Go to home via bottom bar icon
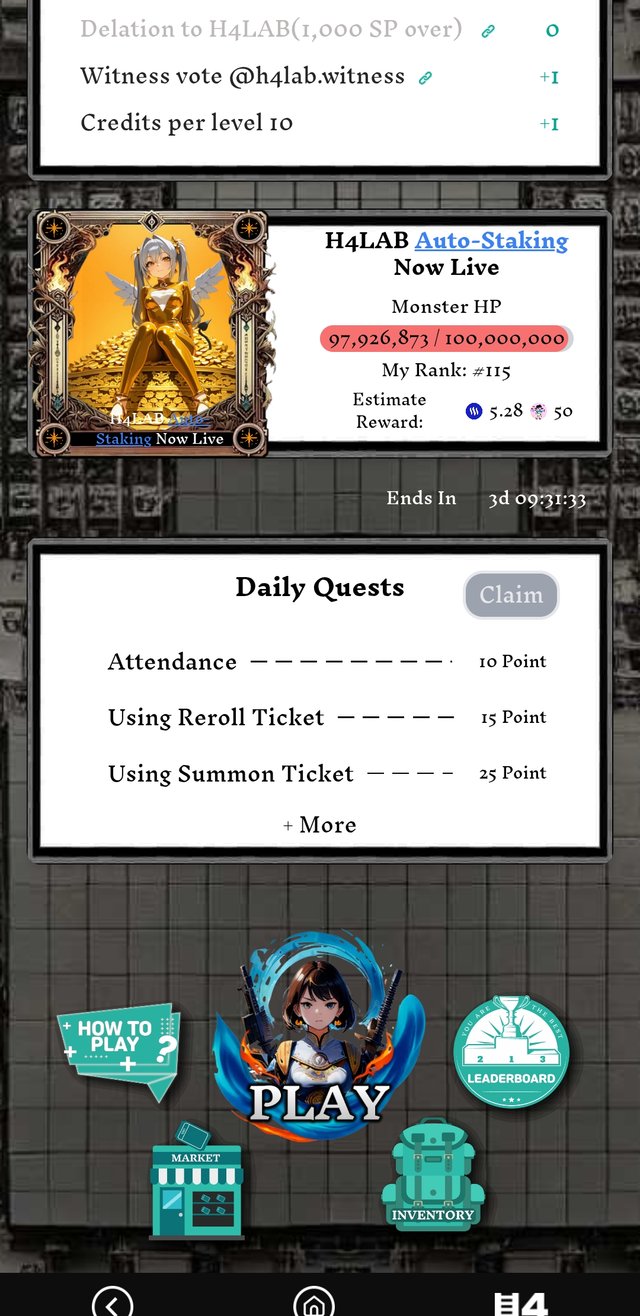This screenshot has height=1316, width=640. 313,1301
